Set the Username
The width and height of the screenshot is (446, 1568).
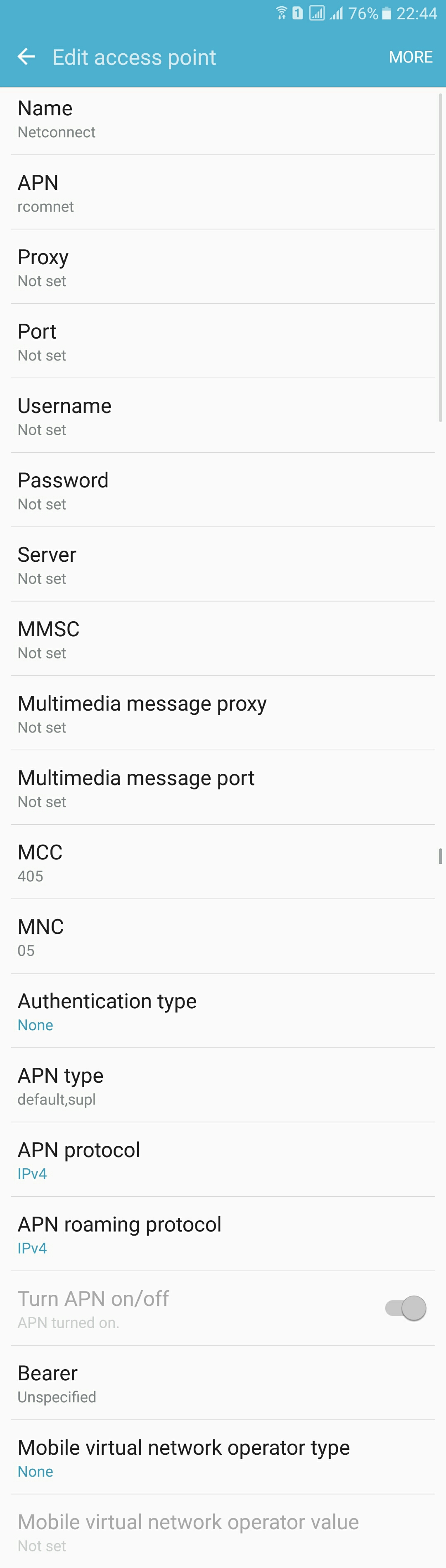(223, 416)
